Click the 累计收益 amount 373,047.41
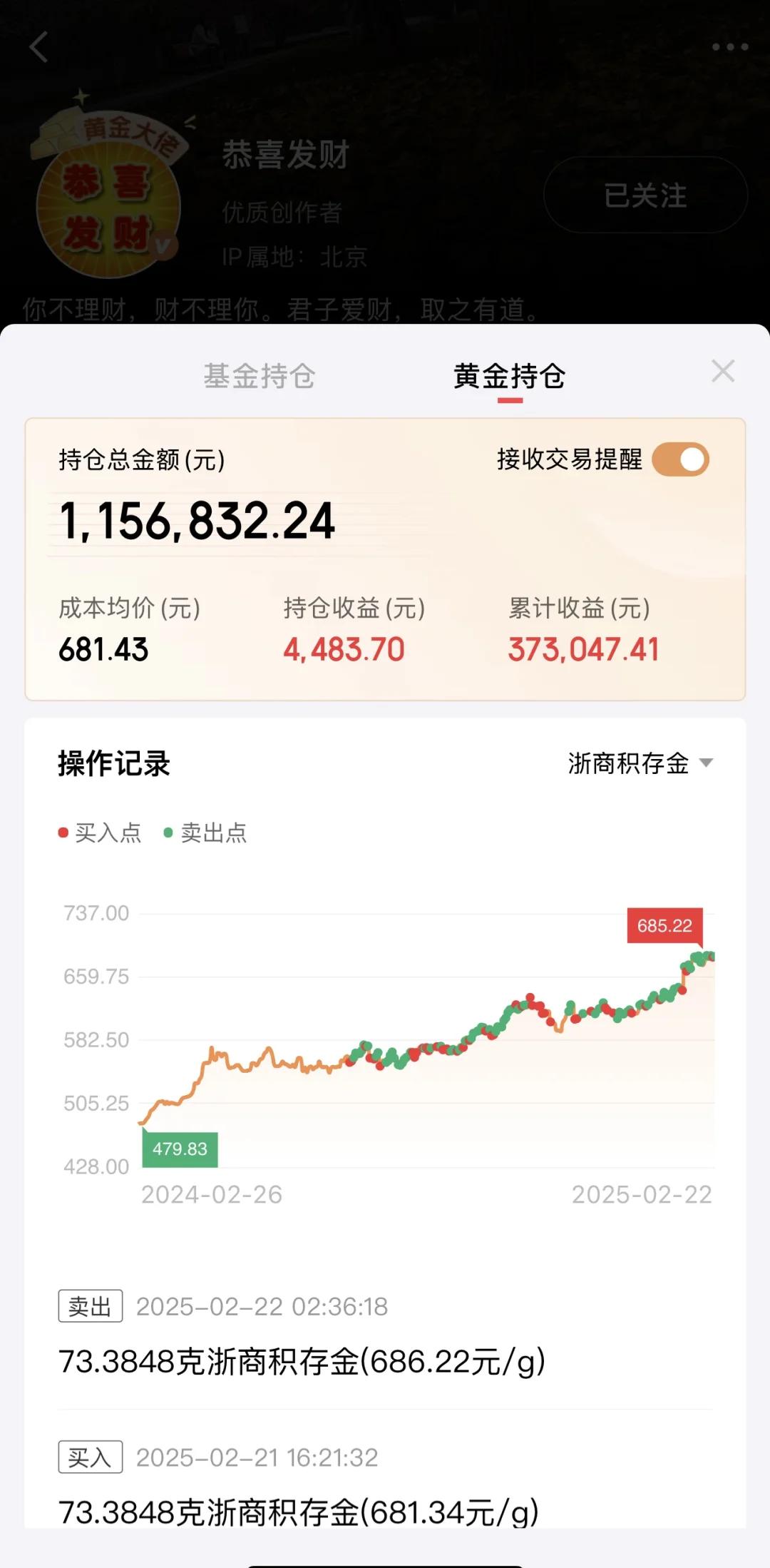 coord(583,648)
